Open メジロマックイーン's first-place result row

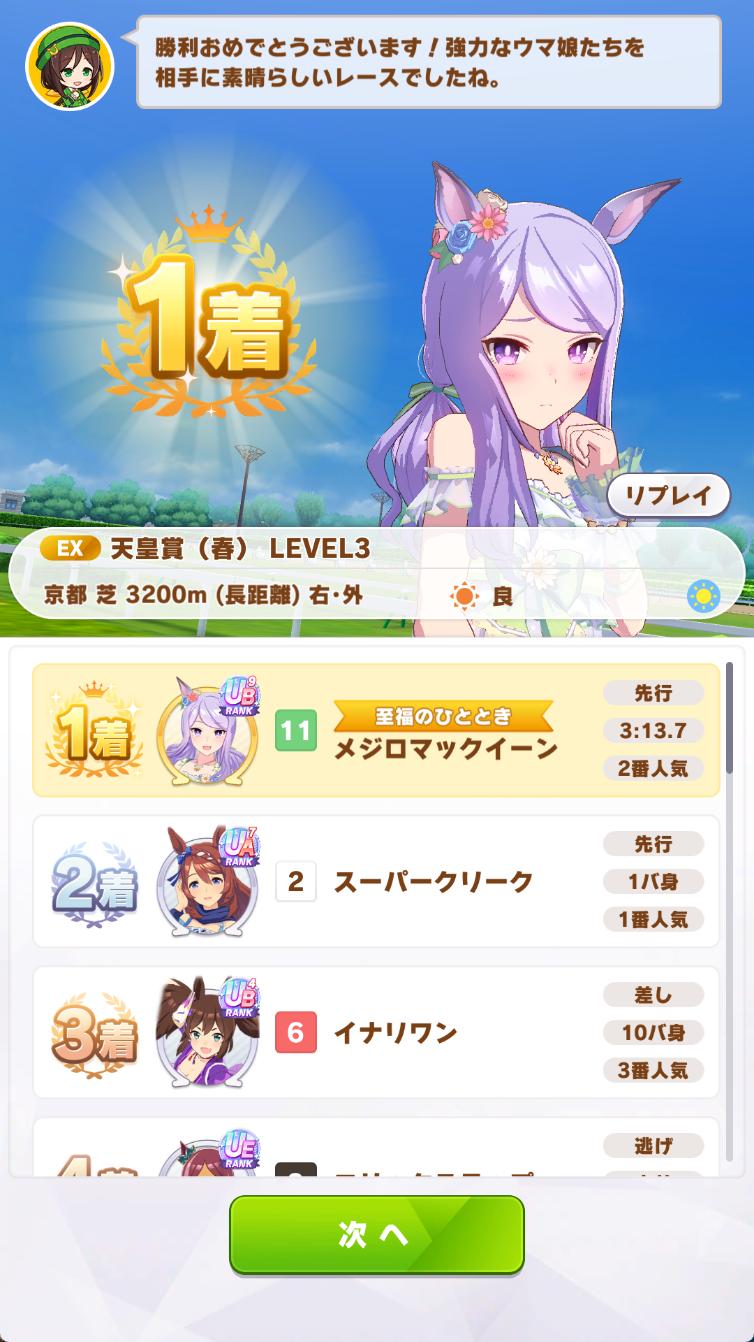376,731
